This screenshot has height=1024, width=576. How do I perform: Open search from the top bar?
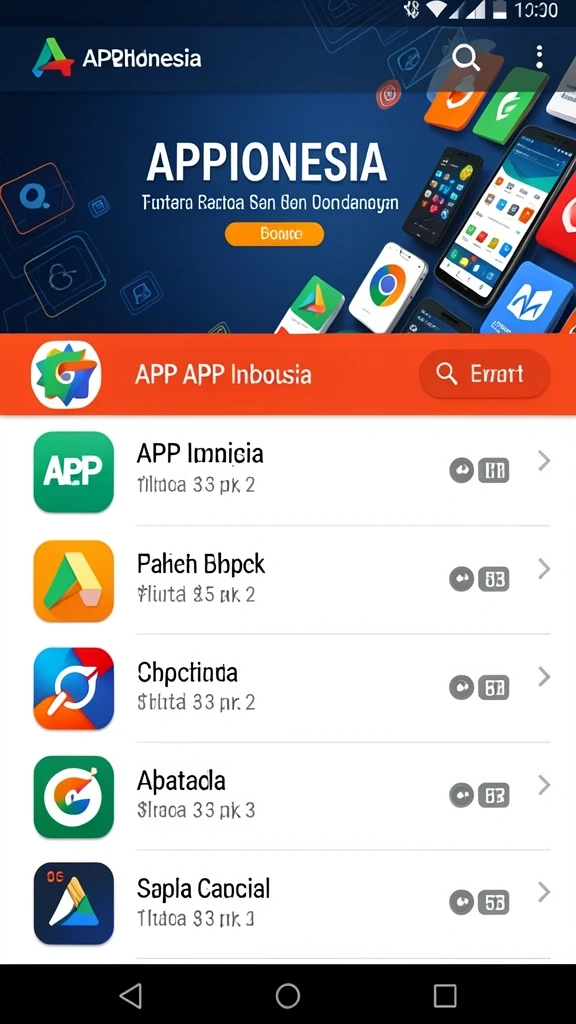[x=466, y=58]
